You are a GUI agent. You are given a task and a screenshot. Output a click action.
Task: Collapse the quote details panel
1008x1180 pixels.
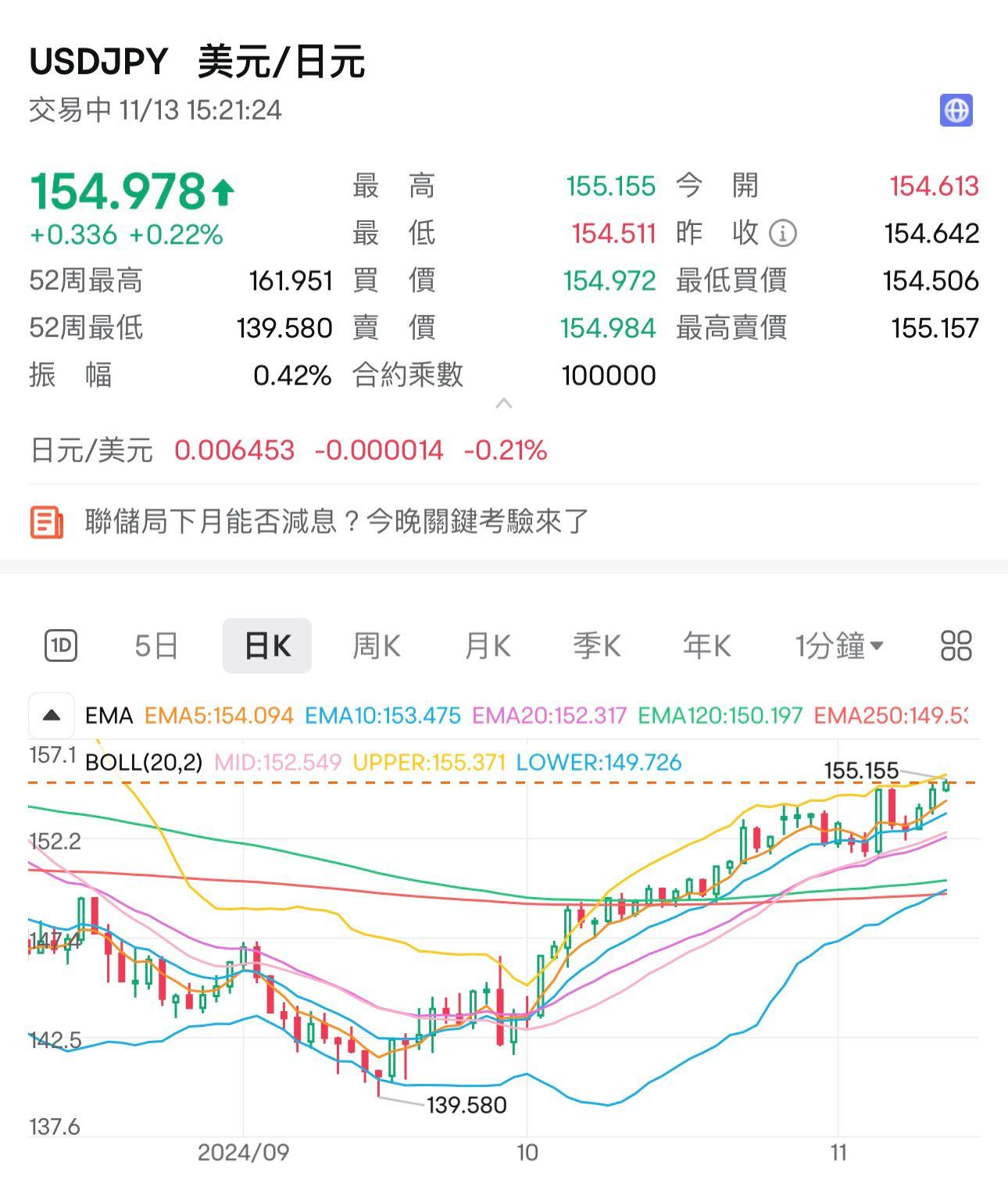504,404
